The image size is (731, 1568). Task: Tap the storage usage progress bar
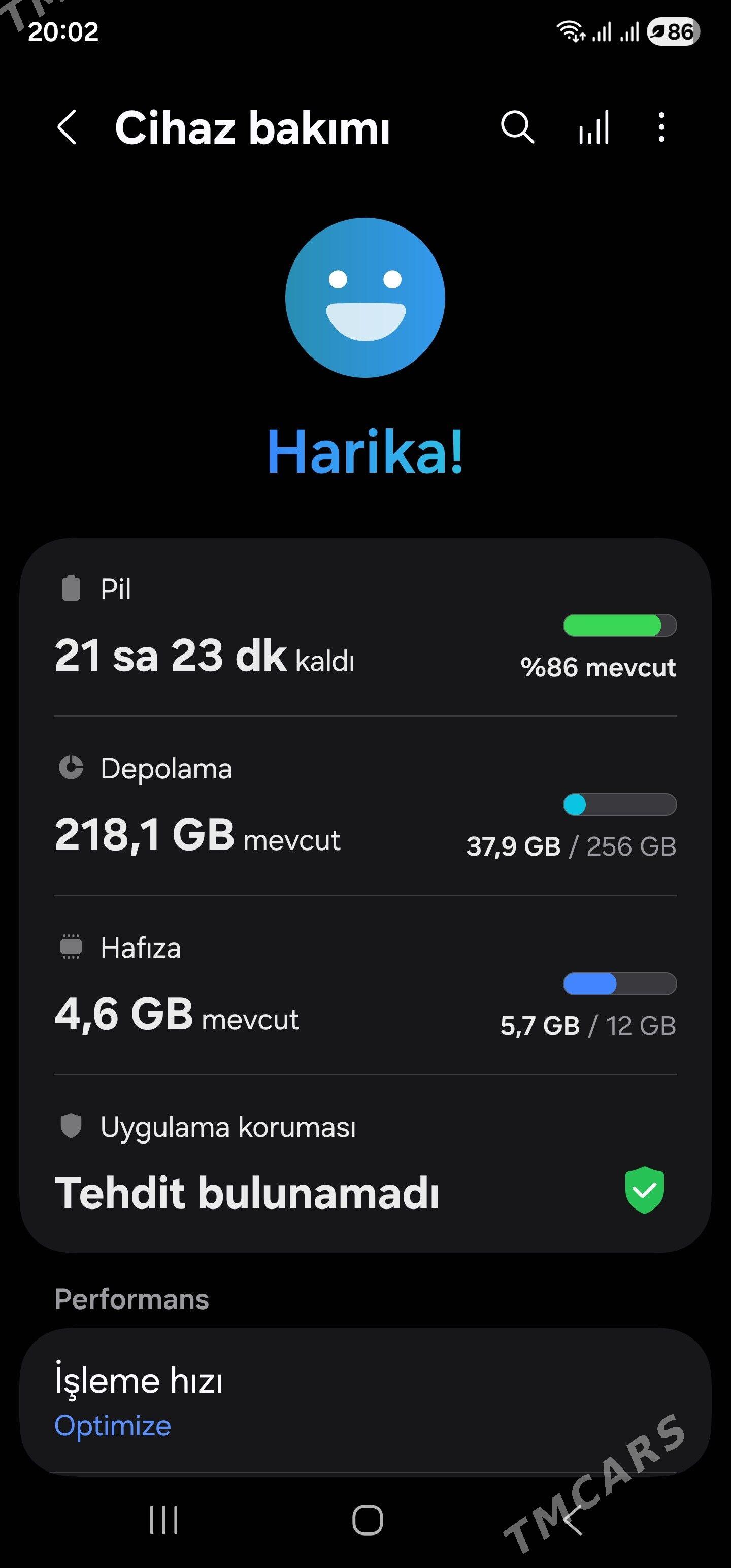(620, 805)
